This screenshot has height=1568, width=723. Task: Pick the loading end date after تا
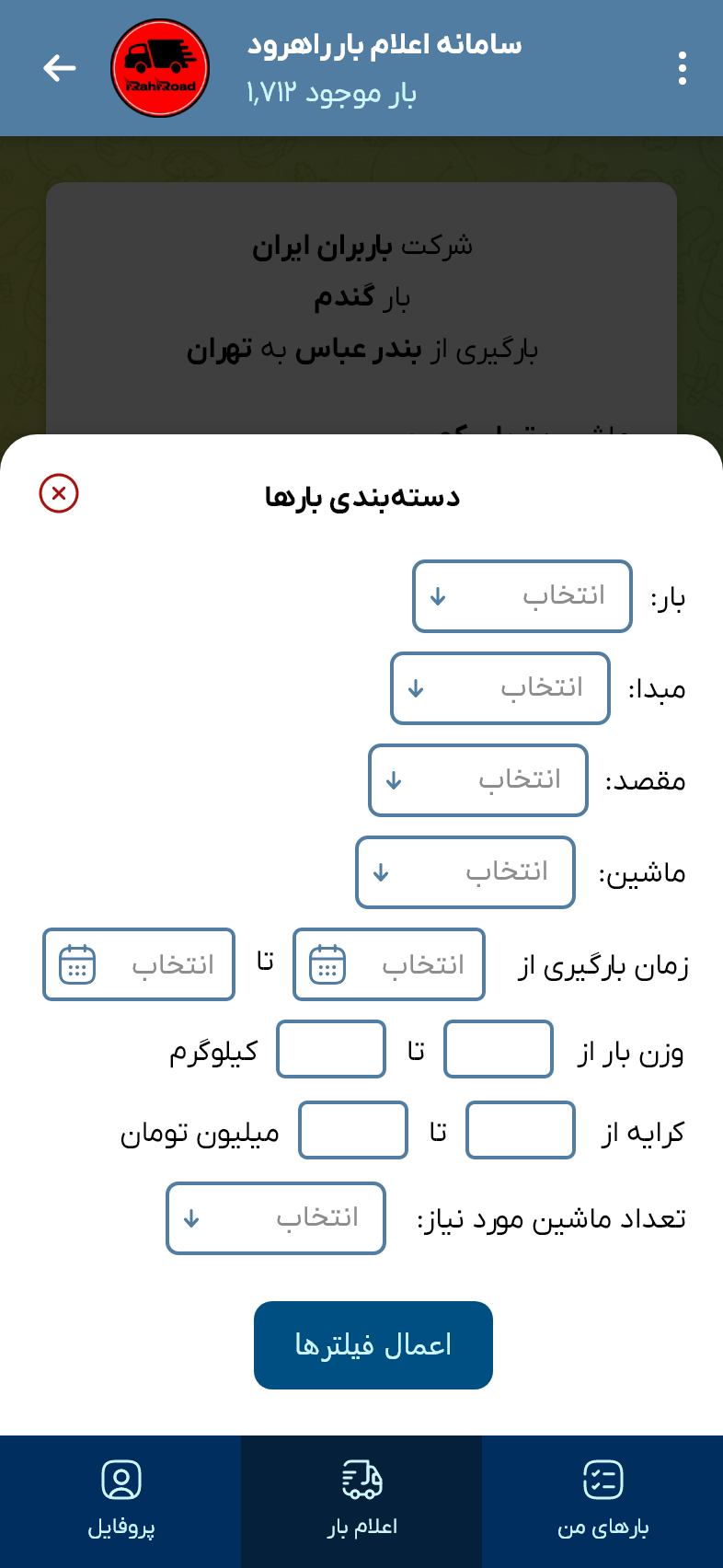pos(139,964)
